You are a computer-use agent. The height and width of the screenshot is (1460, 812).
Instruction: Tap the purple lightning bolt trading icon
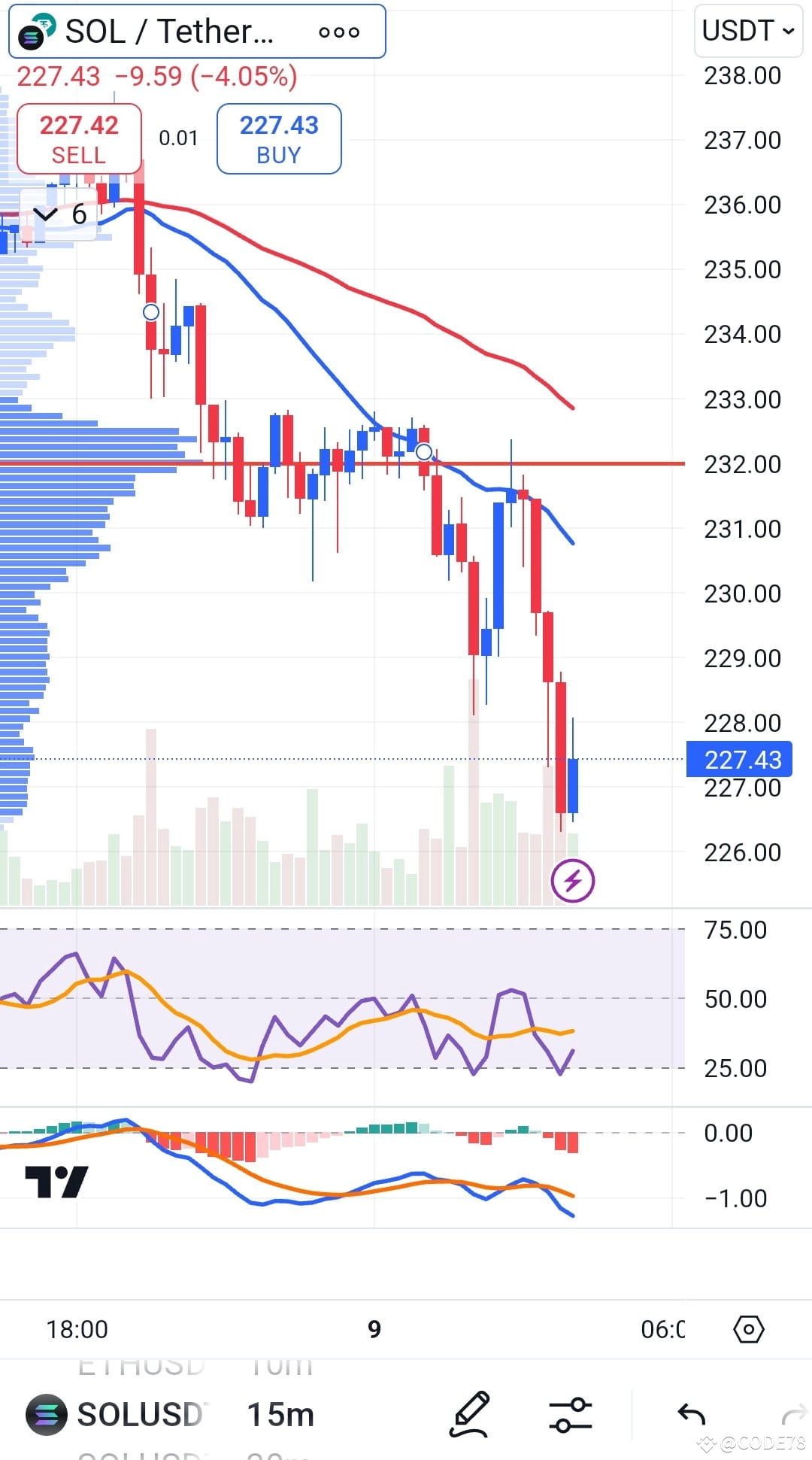pos(571,879)
